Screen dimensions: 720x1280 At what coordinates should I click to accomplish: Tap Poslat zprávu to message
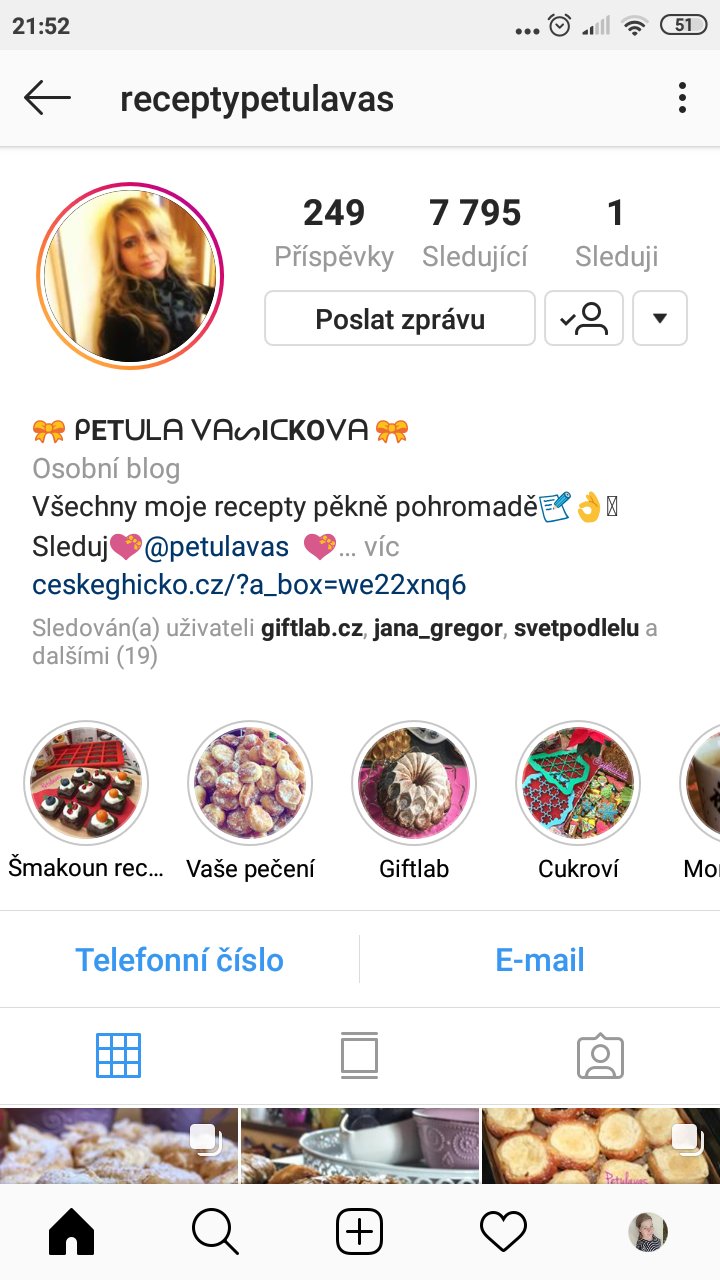pos(400,319)
